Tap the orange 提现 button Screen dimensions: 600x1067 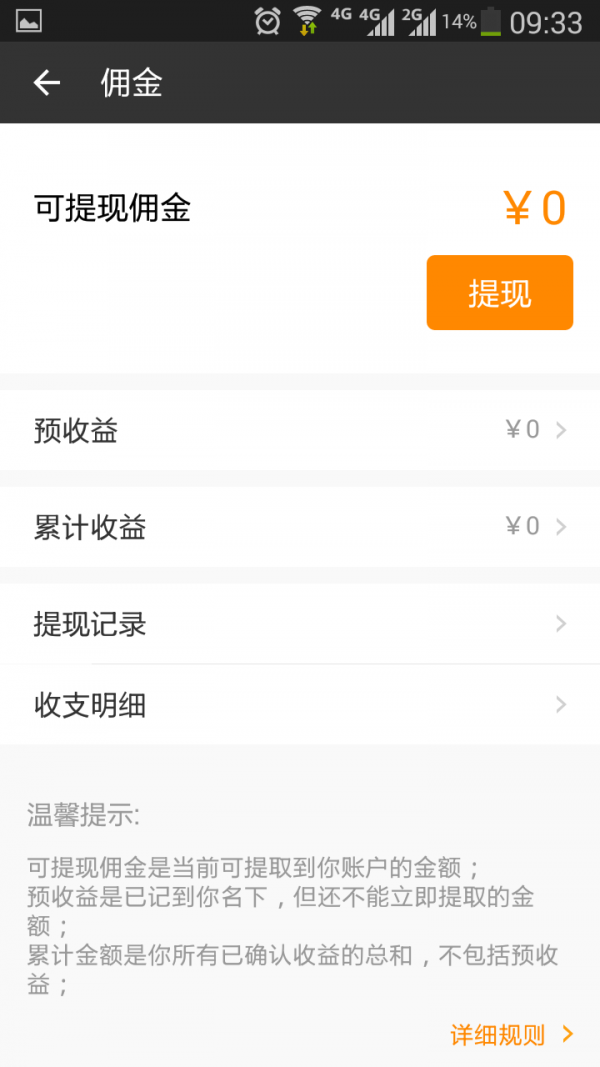[x=499, y=293]
